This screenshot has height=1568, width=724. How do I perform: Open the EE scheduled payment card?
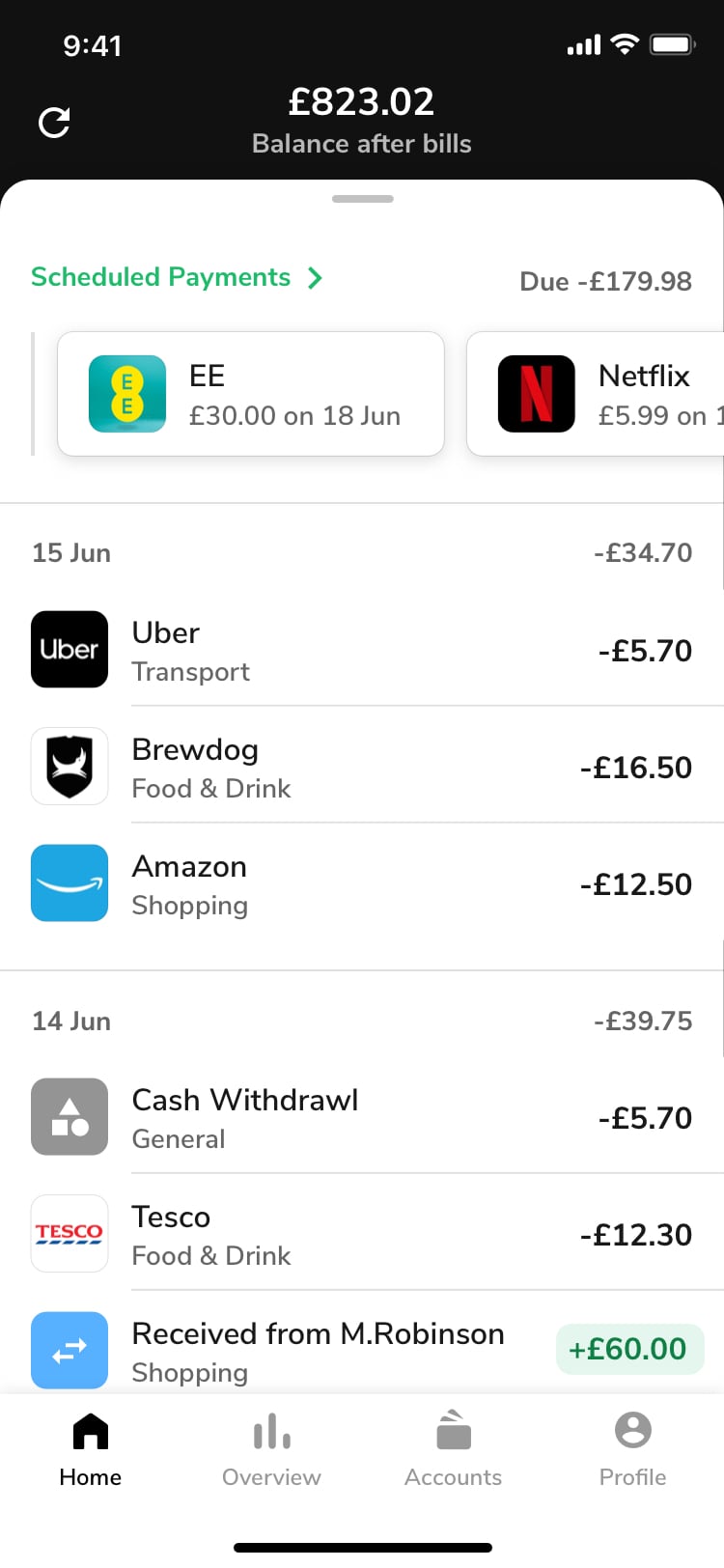tap(251, 394)
